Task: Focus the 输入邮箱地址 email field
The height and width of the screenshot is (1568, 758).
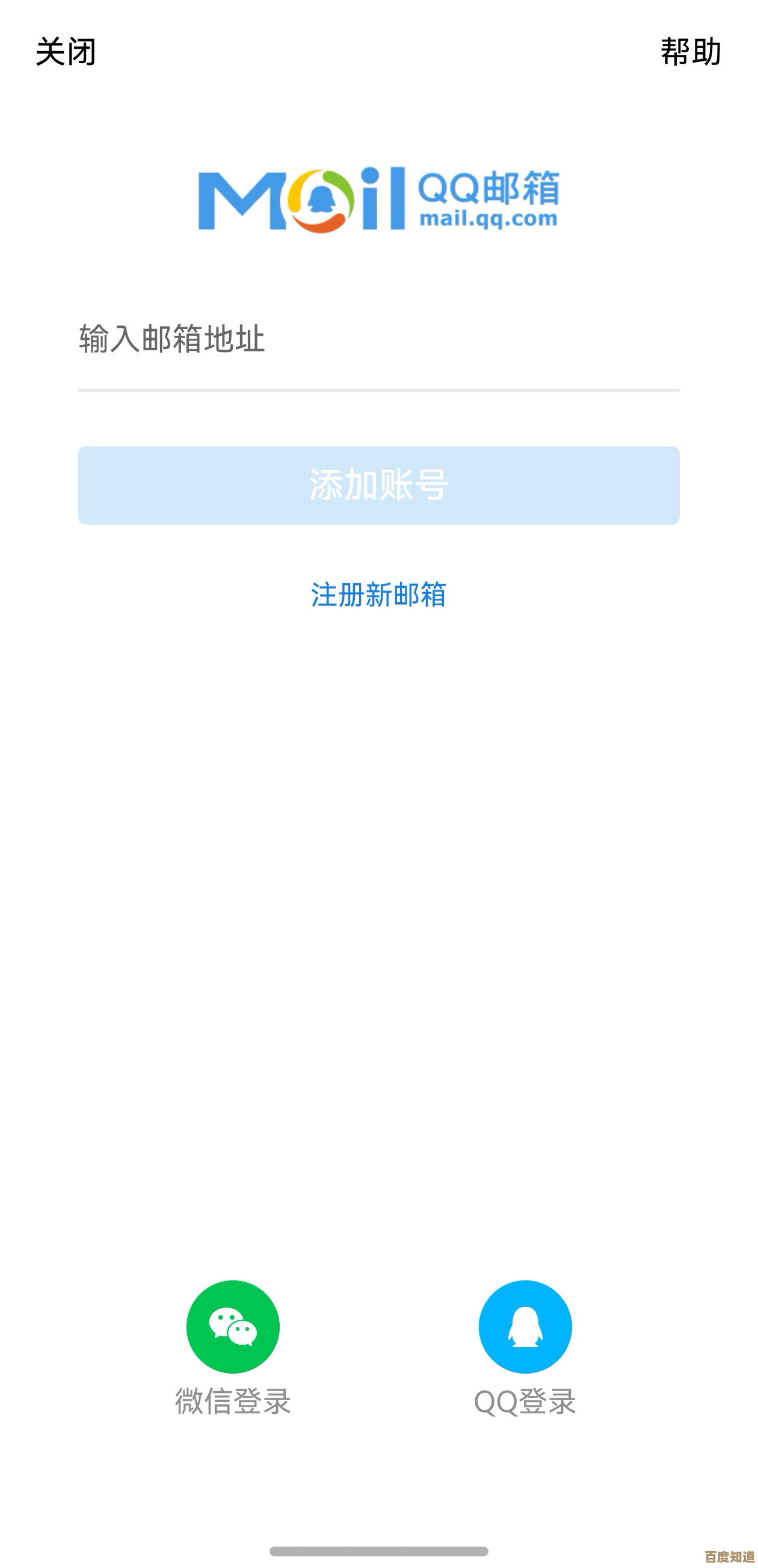Action: pyautogui.click(x=377, y=339)
